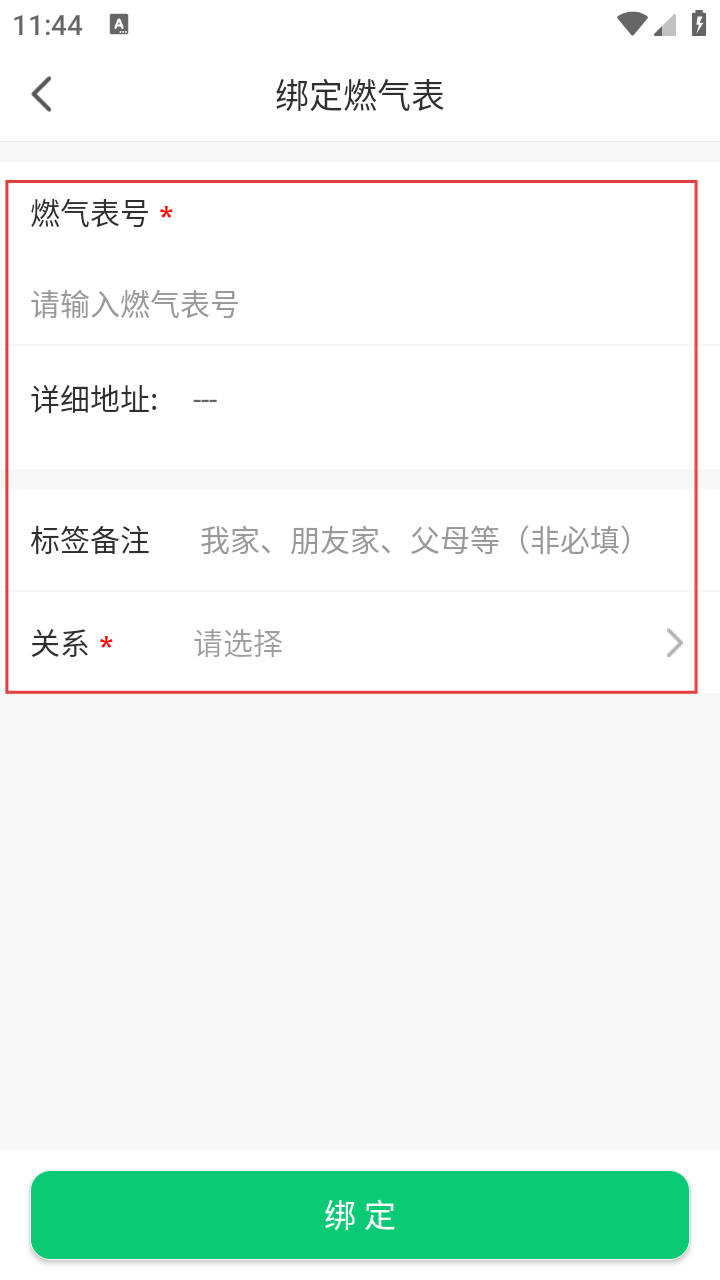Tap the green 绑定 button
This screenshot has height=1280, width=720.
[x=360, y=1215]
